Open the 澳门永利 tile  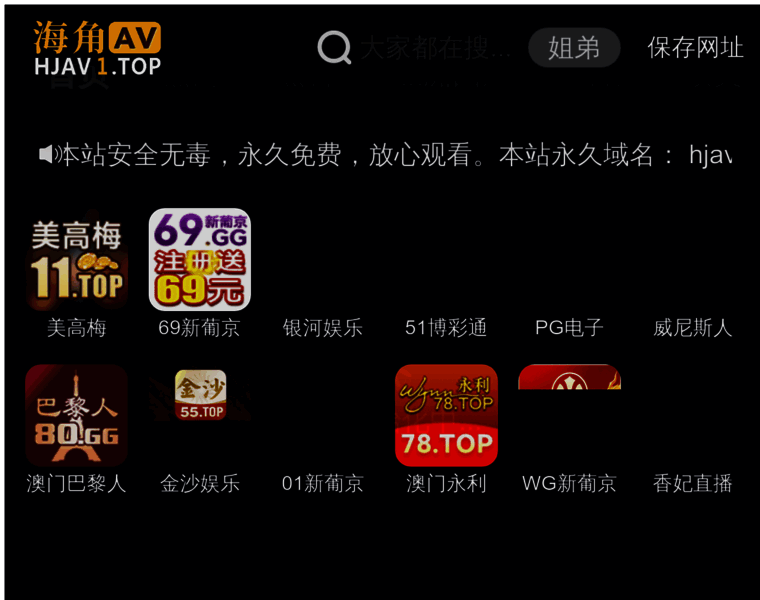(x=446, y=416)
